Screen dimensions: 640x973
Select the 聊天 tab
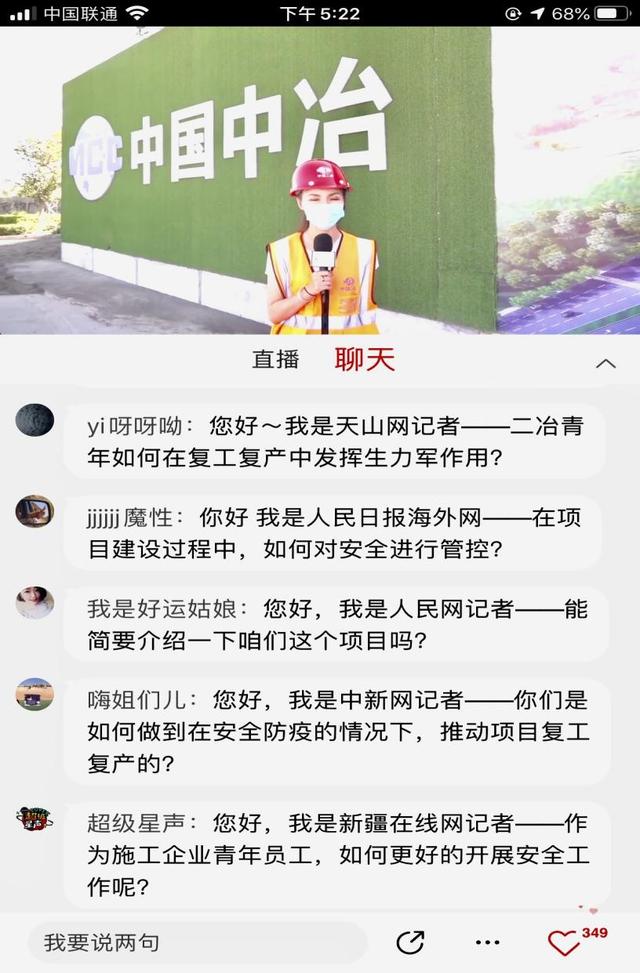364,360
